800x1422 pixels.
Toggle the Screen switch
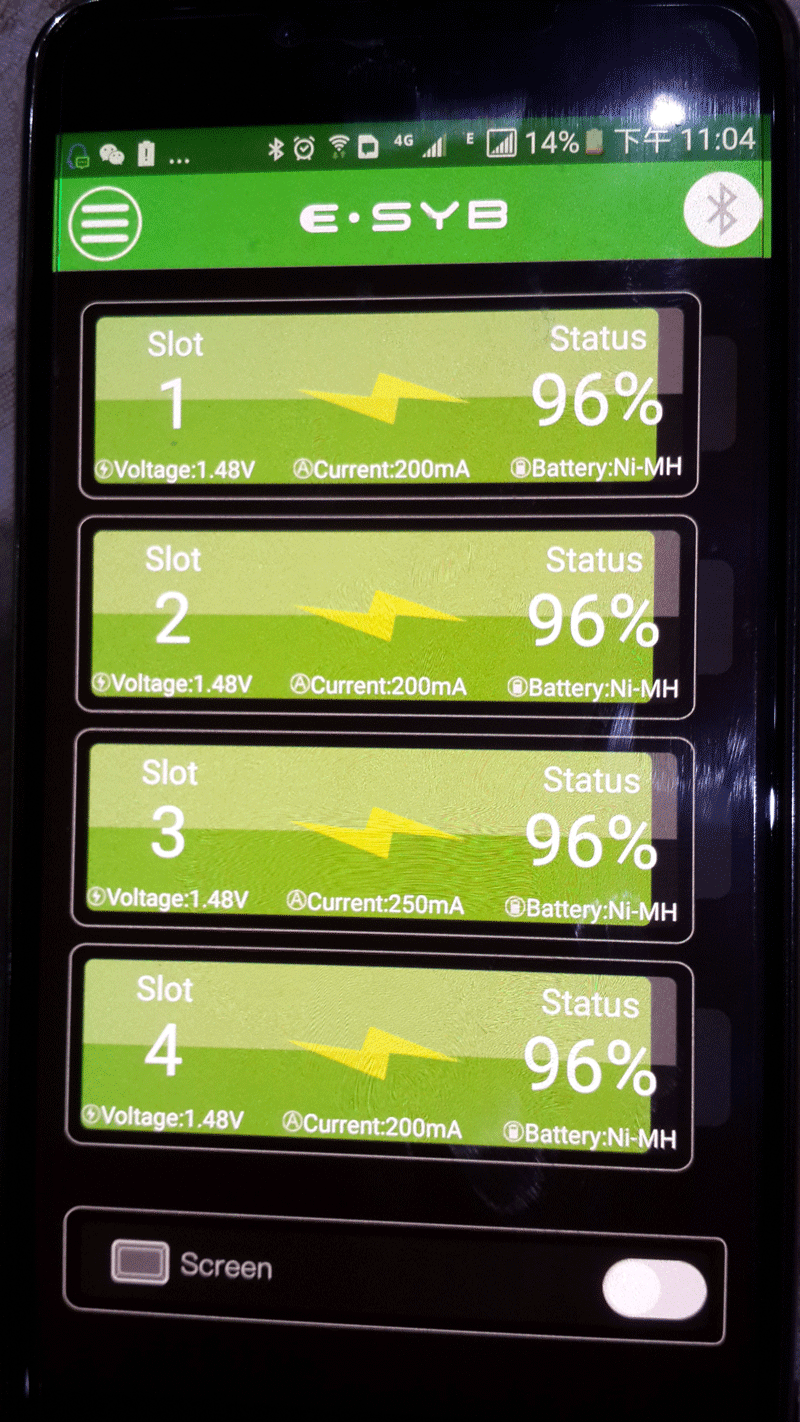point(655,1289)
